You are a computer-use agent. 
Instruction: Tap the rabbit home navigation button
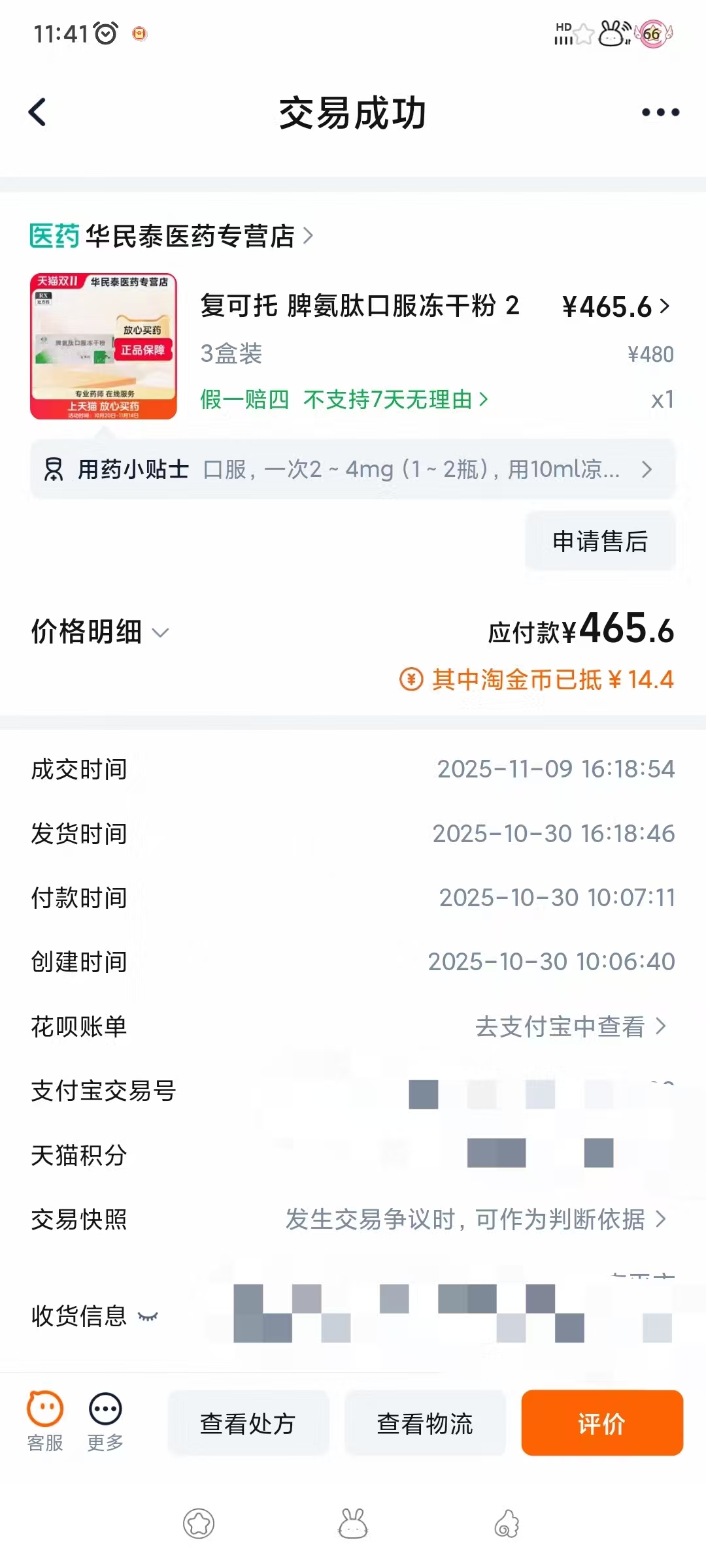pyautogui.click(x=353, y=1524)
